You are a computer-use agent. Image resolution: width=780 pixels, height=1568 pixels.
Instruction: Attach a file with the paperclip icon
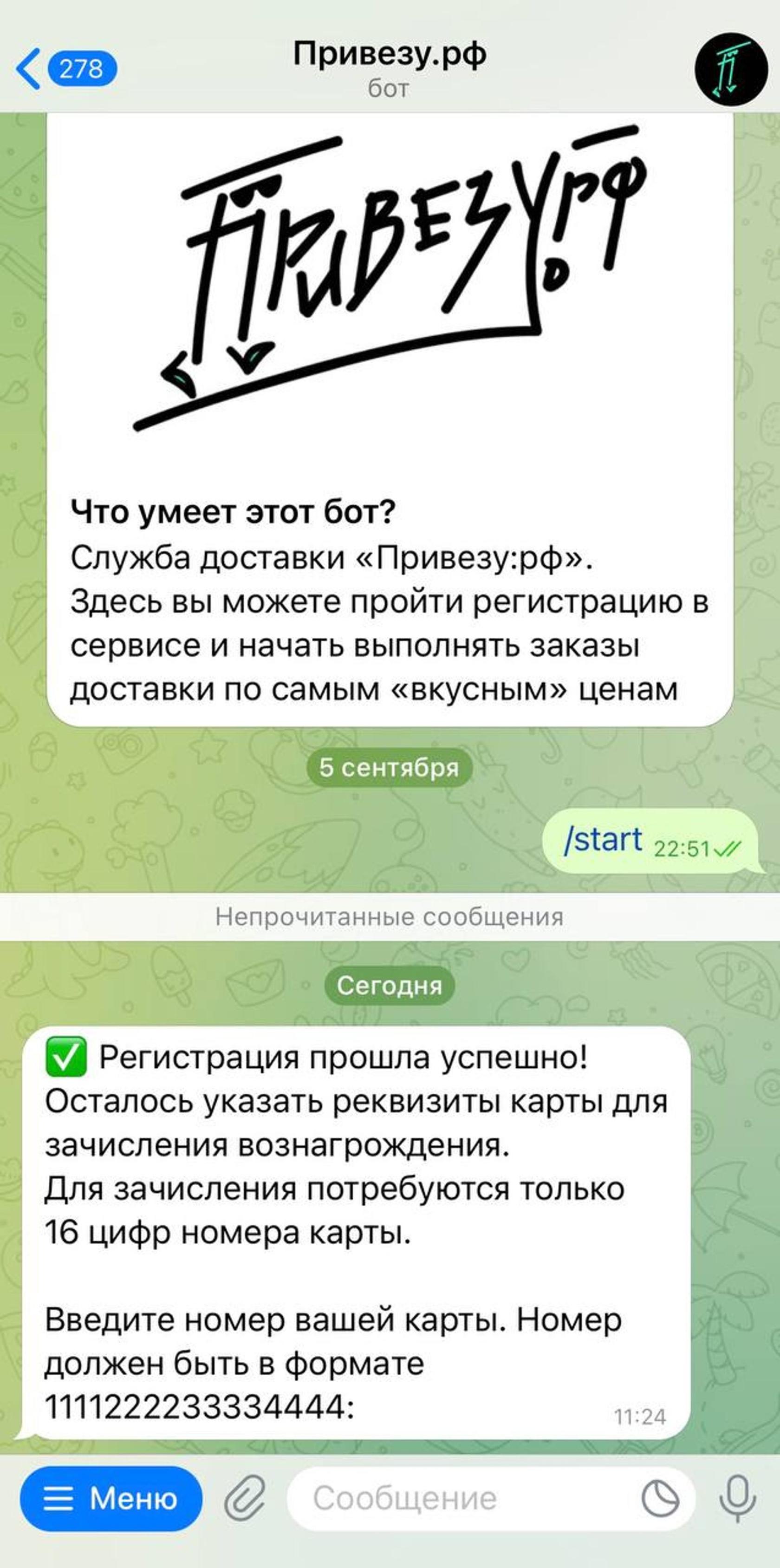[245, 1499]
